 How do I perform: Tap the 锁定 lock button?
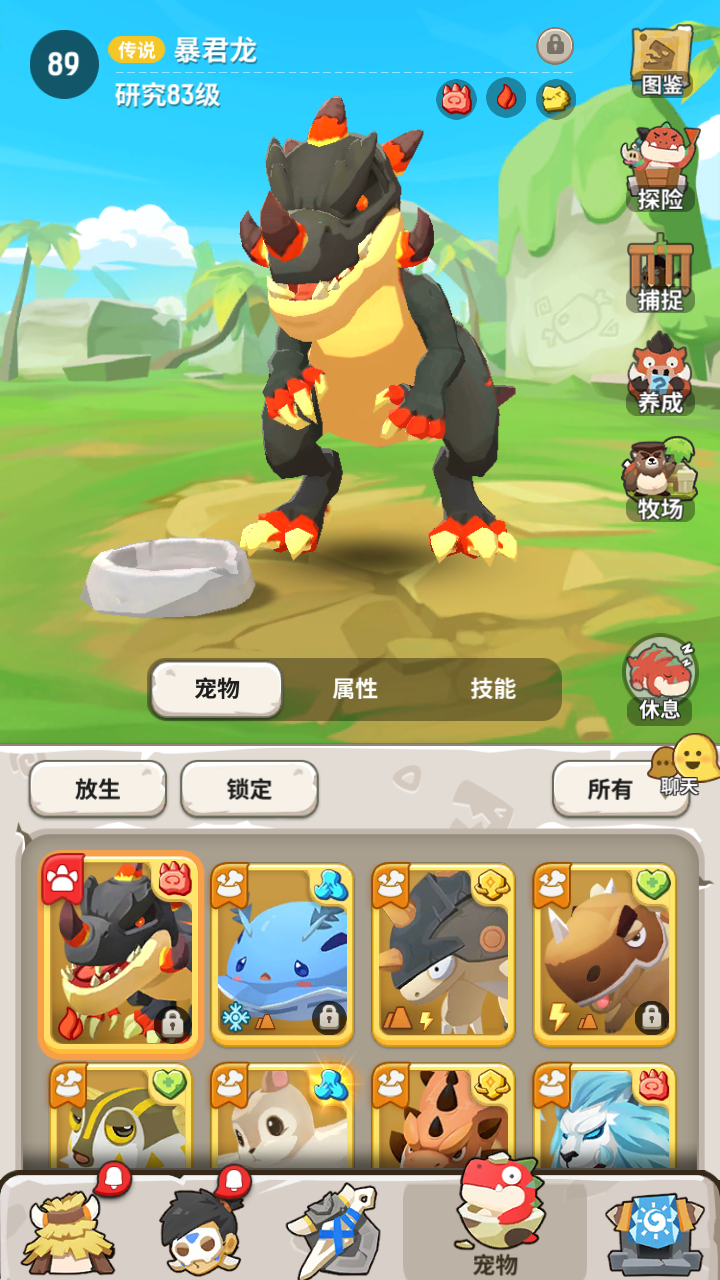249,789
